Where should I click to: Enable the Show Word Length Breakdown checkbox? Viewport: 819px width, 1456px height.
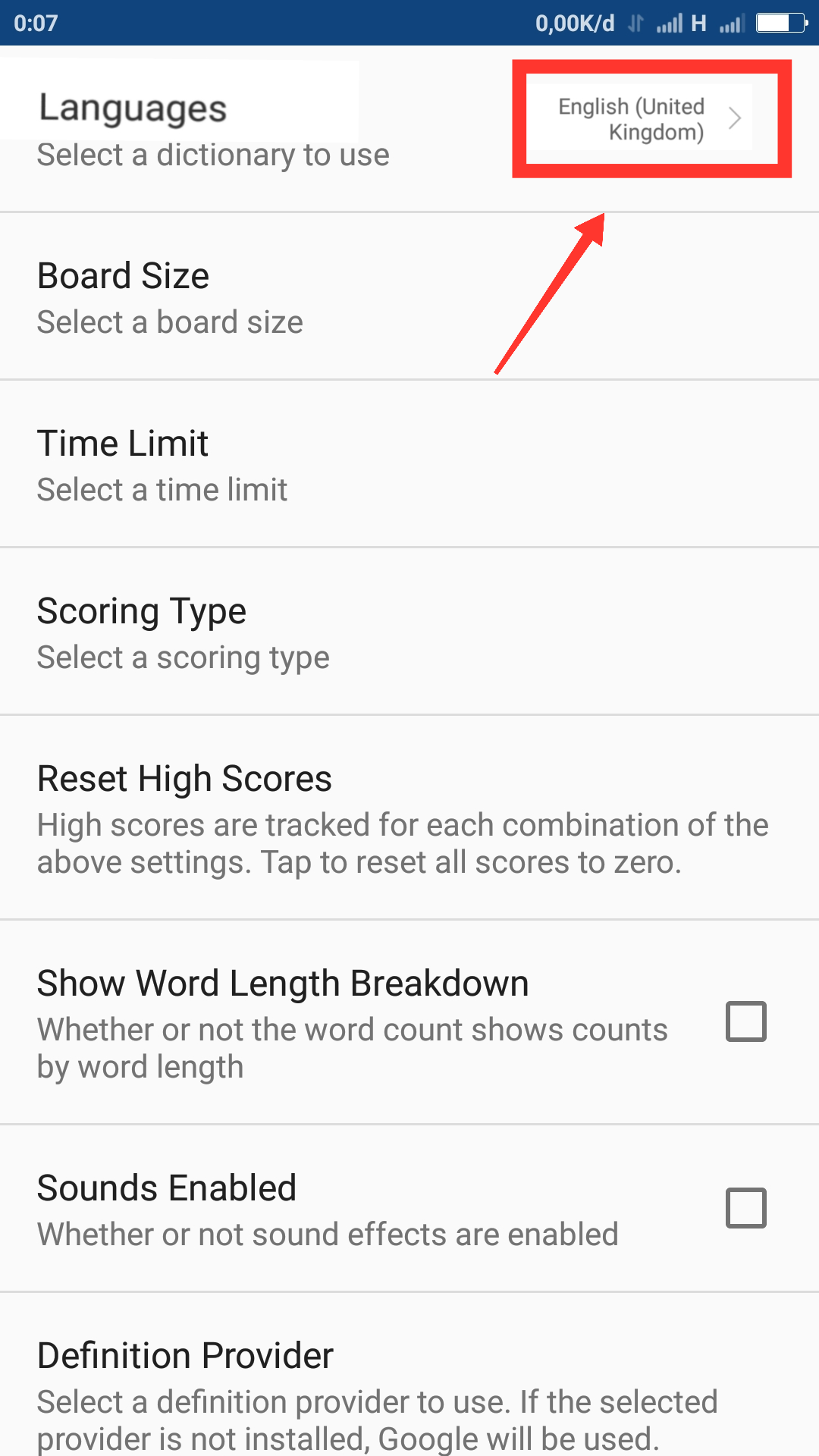(x=746, y=1021)
